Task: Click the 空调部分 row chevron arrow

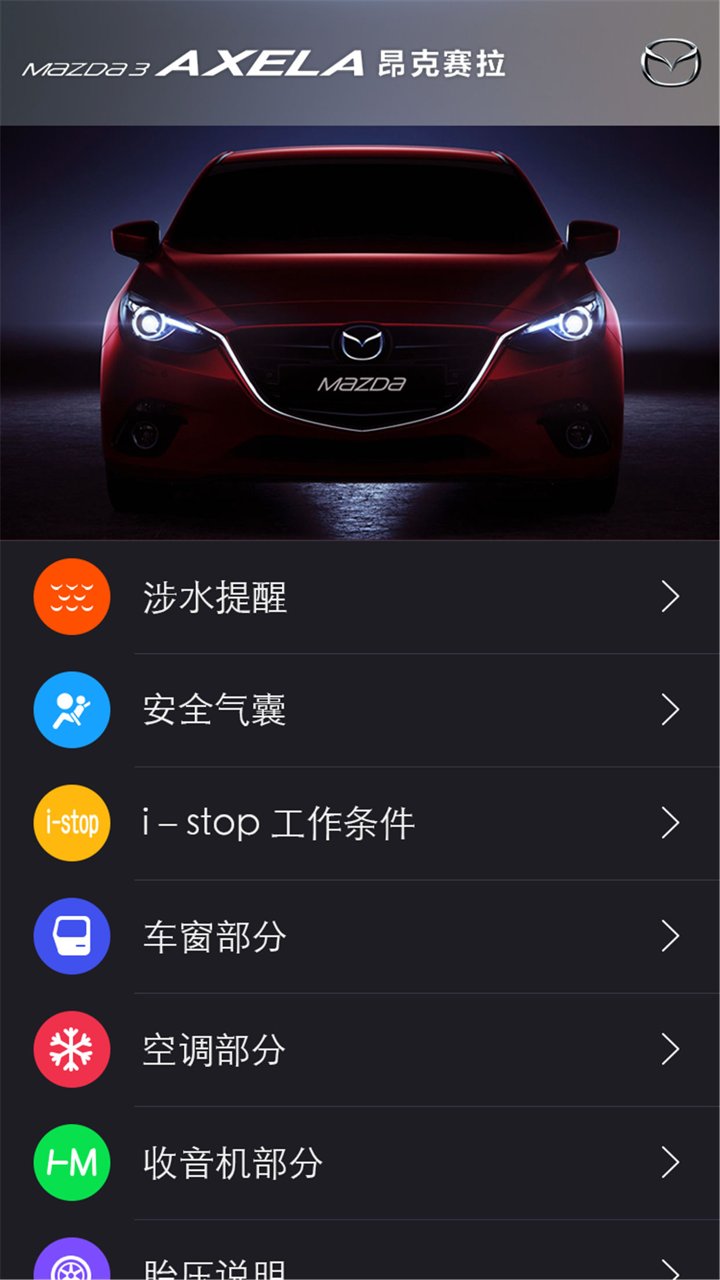Action: [x=672, y=1049]
